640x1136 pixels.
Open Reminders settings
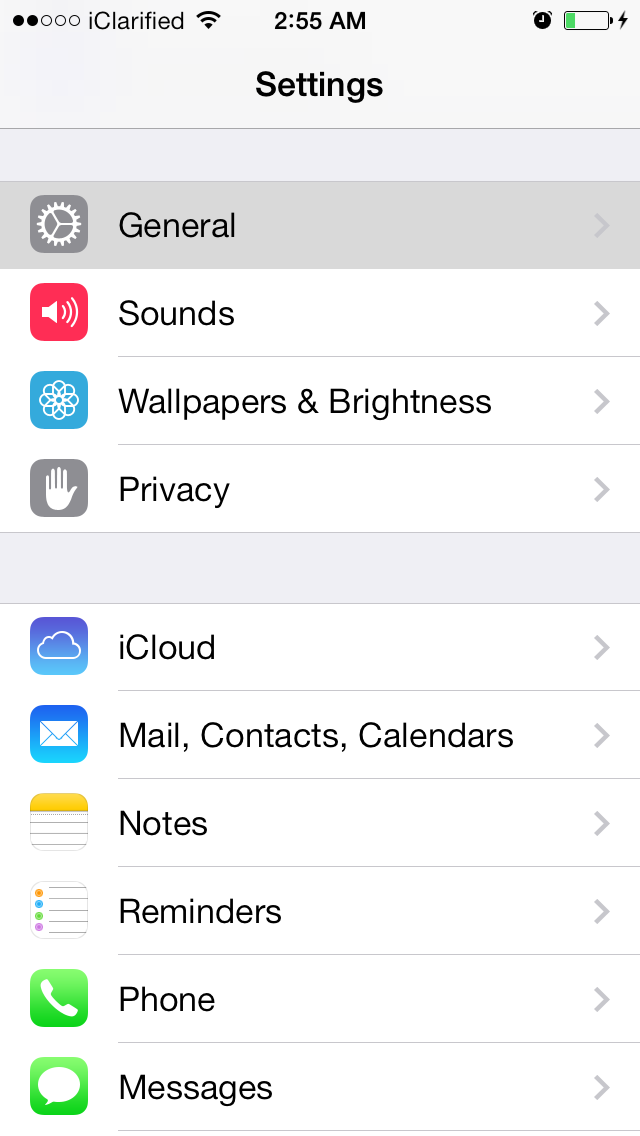[x=320, y=911]
